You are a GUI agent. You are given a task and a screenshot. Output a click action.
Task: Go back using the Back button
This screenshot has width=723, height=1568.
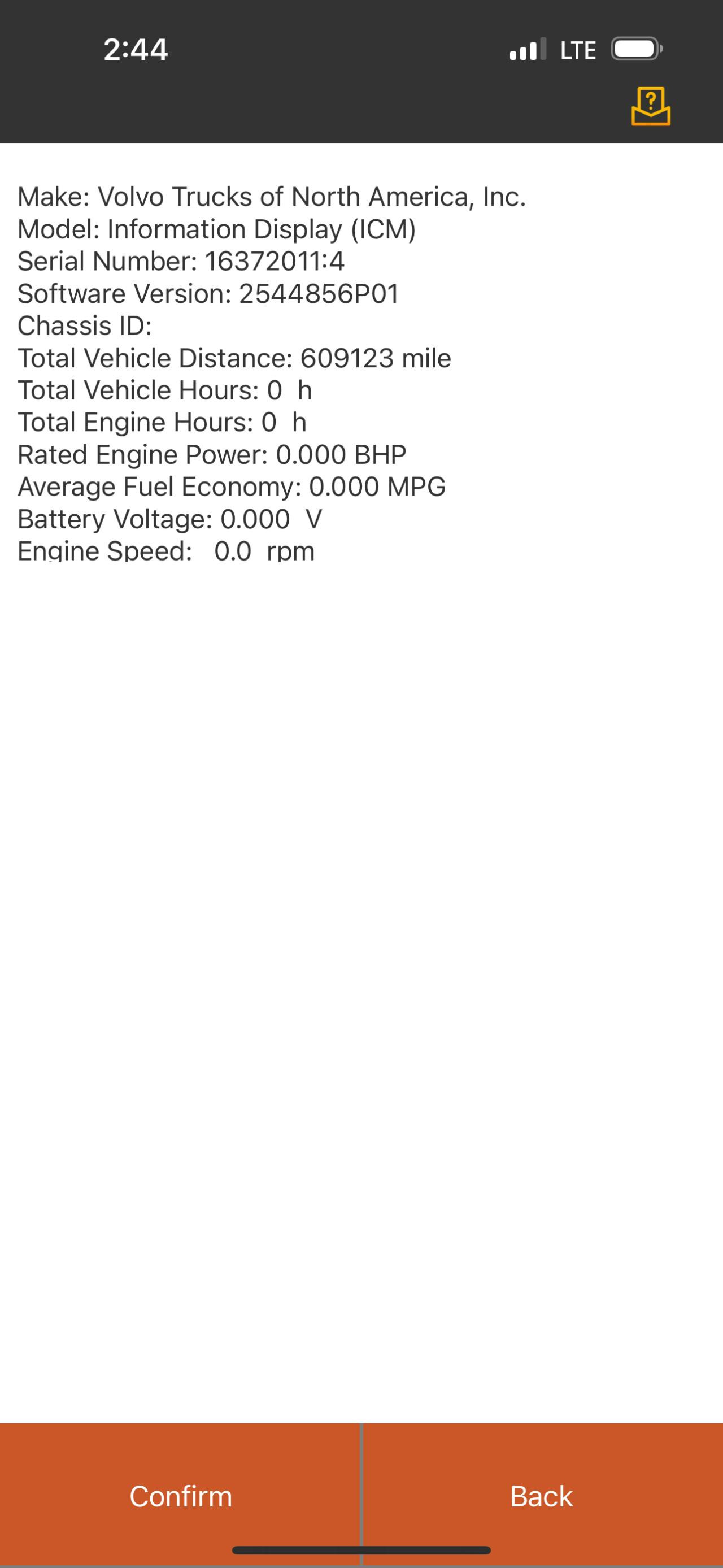coord(542,1496)
